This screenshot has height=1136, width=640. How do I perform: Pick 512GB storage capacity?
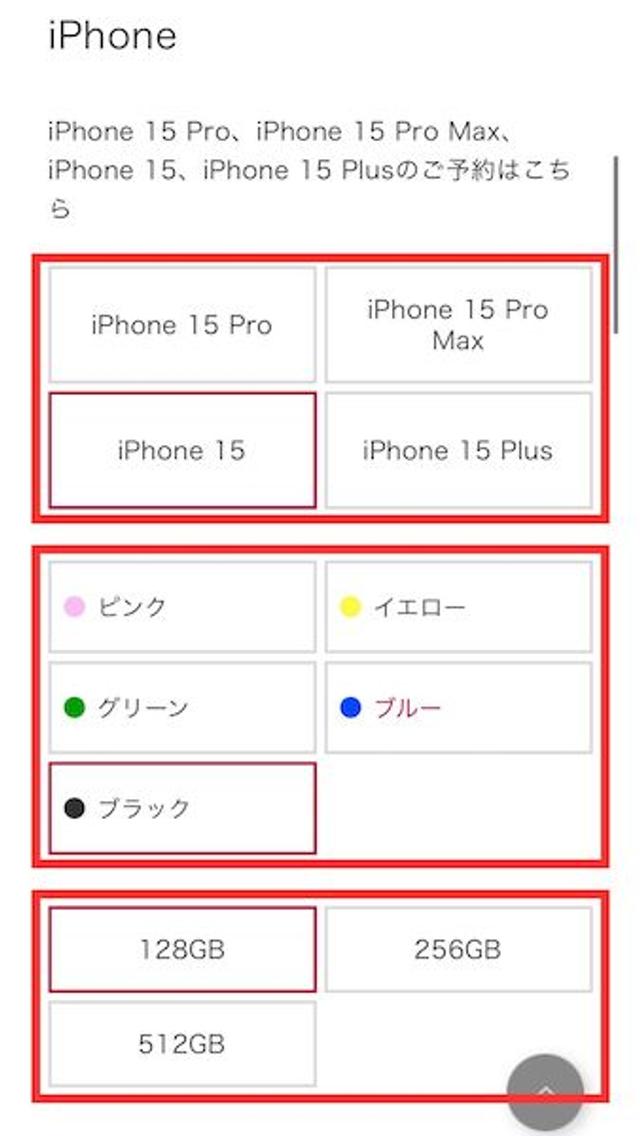(182, 1044)
